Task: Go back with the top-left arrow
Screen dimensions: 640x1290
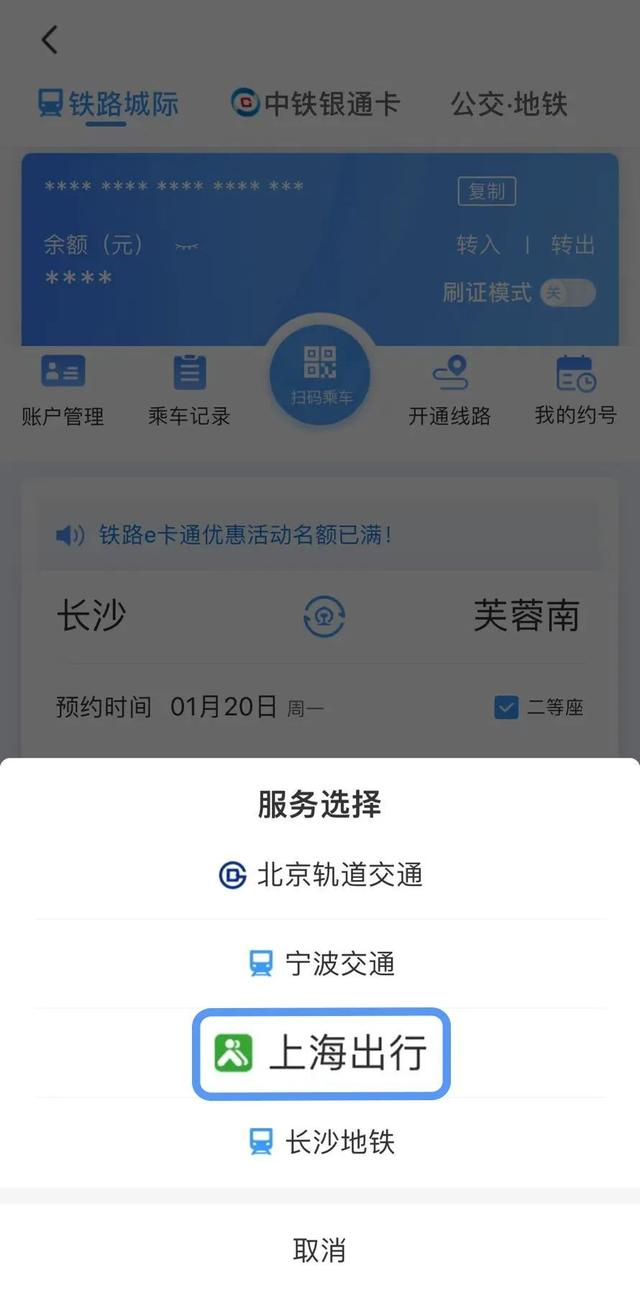Action: point(49,40)
